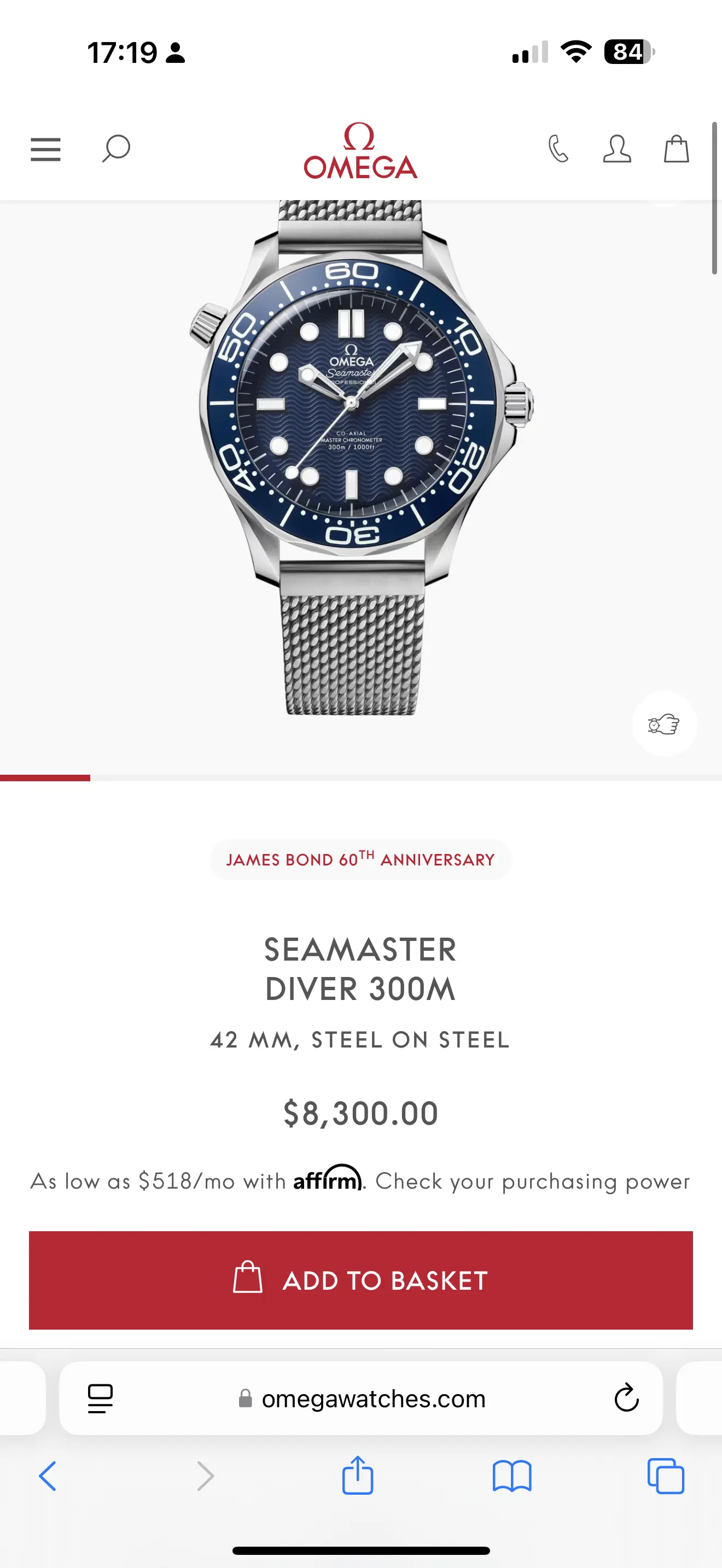The height and width of the screenshot is (1568, 722).
Task: Tap the phone contact icon
Action: 558,149
